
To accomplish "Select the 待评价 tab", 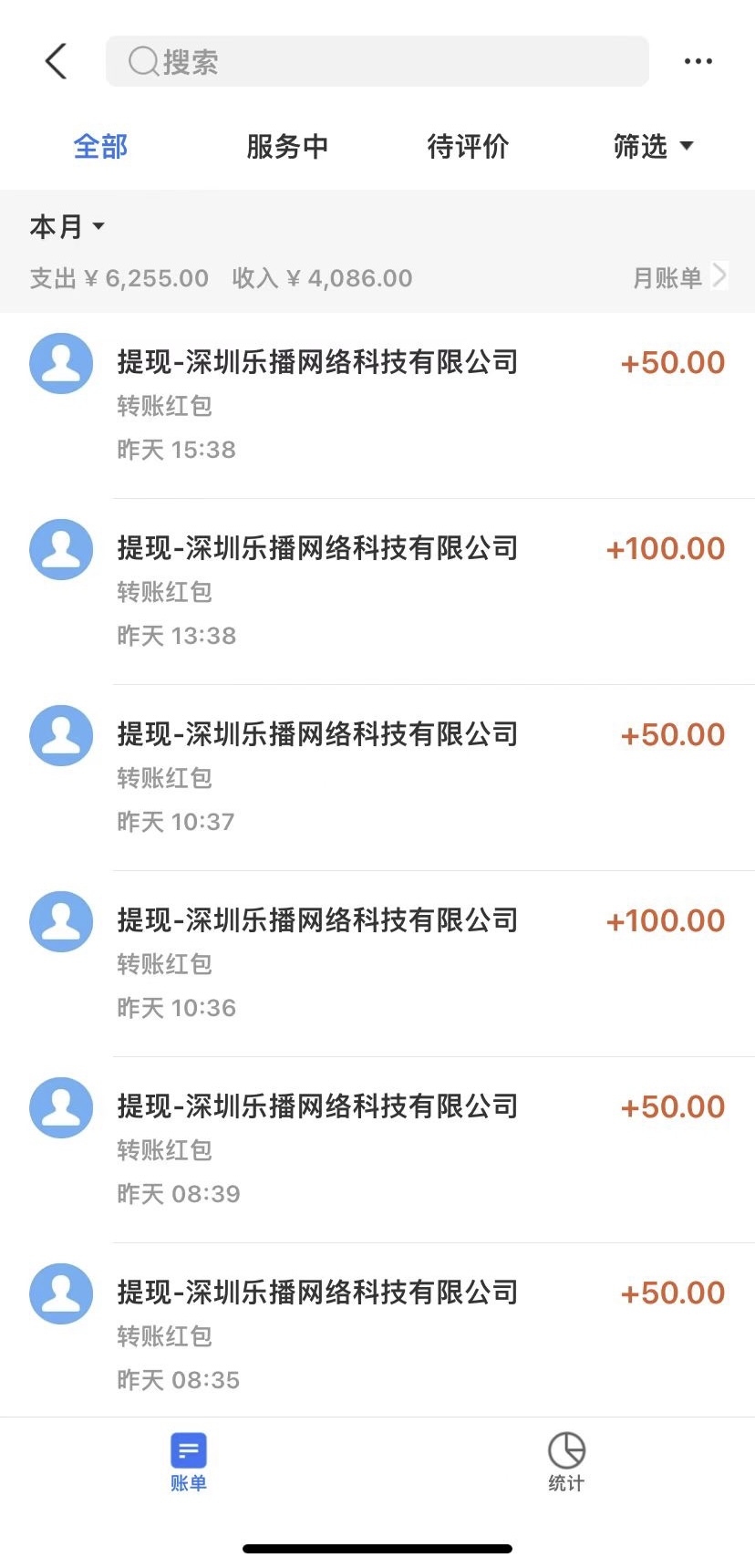I will click(468, 146).
